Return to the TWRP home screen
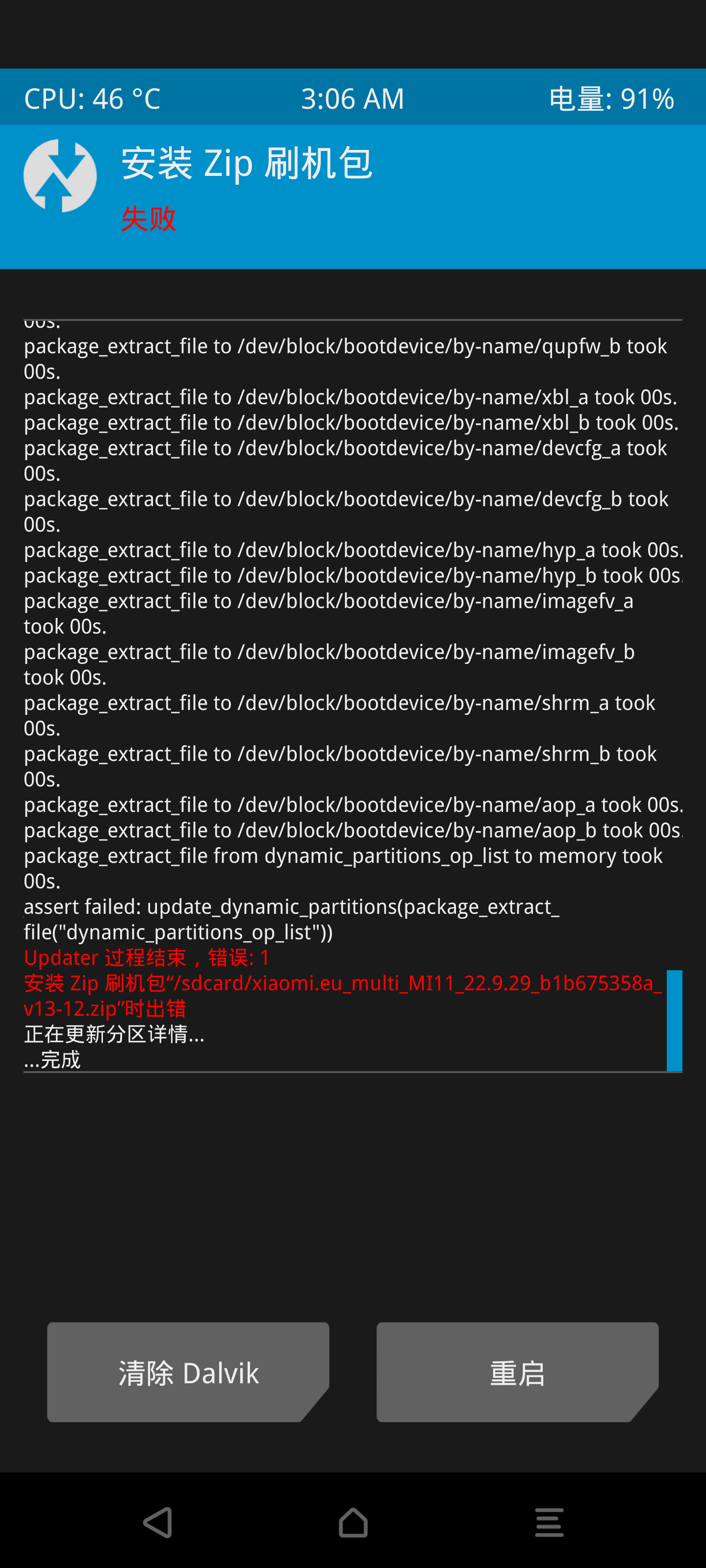Image resolution: width=706 pixels, height=1568 pixels. point(353,1523)
